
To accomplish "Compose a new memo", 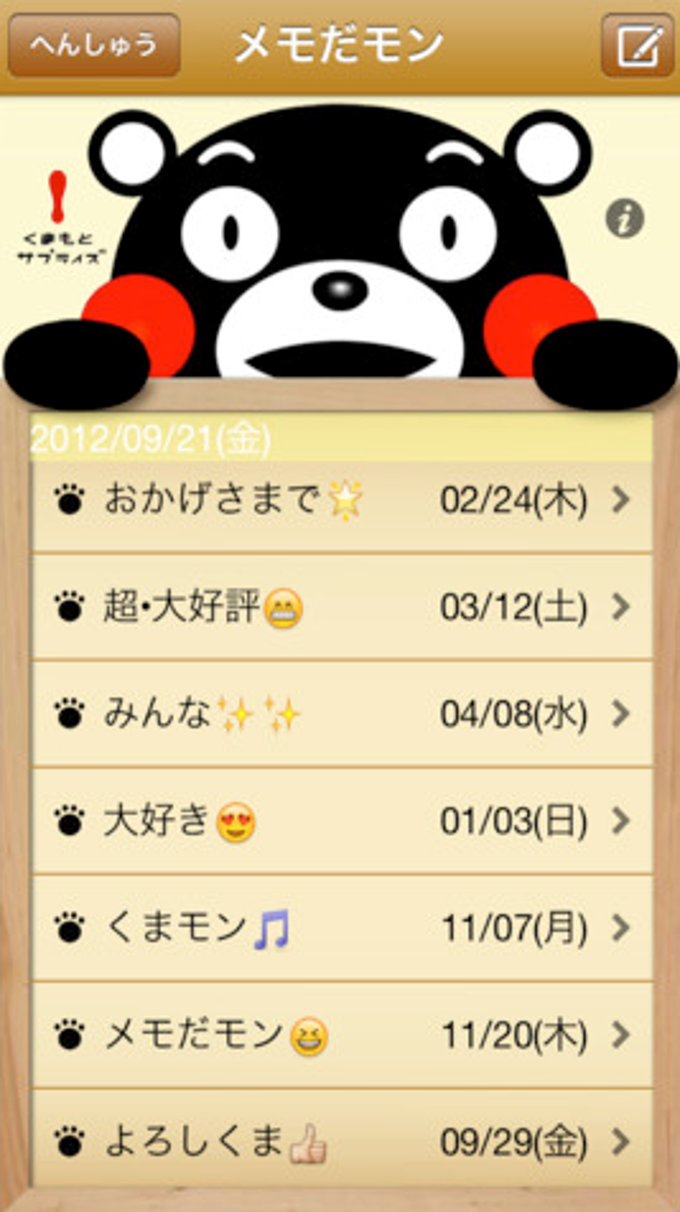I will [637, 45].
